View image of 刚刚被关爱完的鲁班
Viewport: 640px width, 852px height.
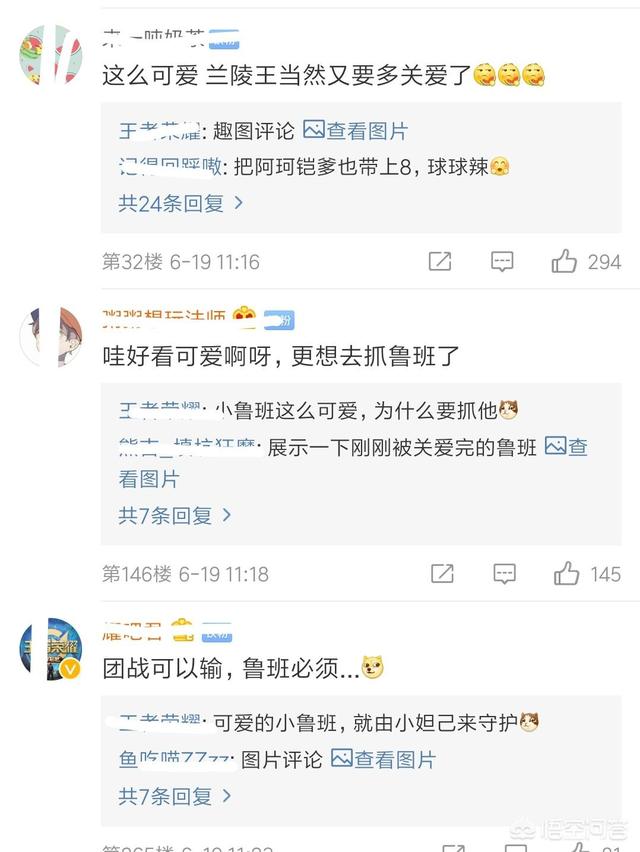[566, 447]
